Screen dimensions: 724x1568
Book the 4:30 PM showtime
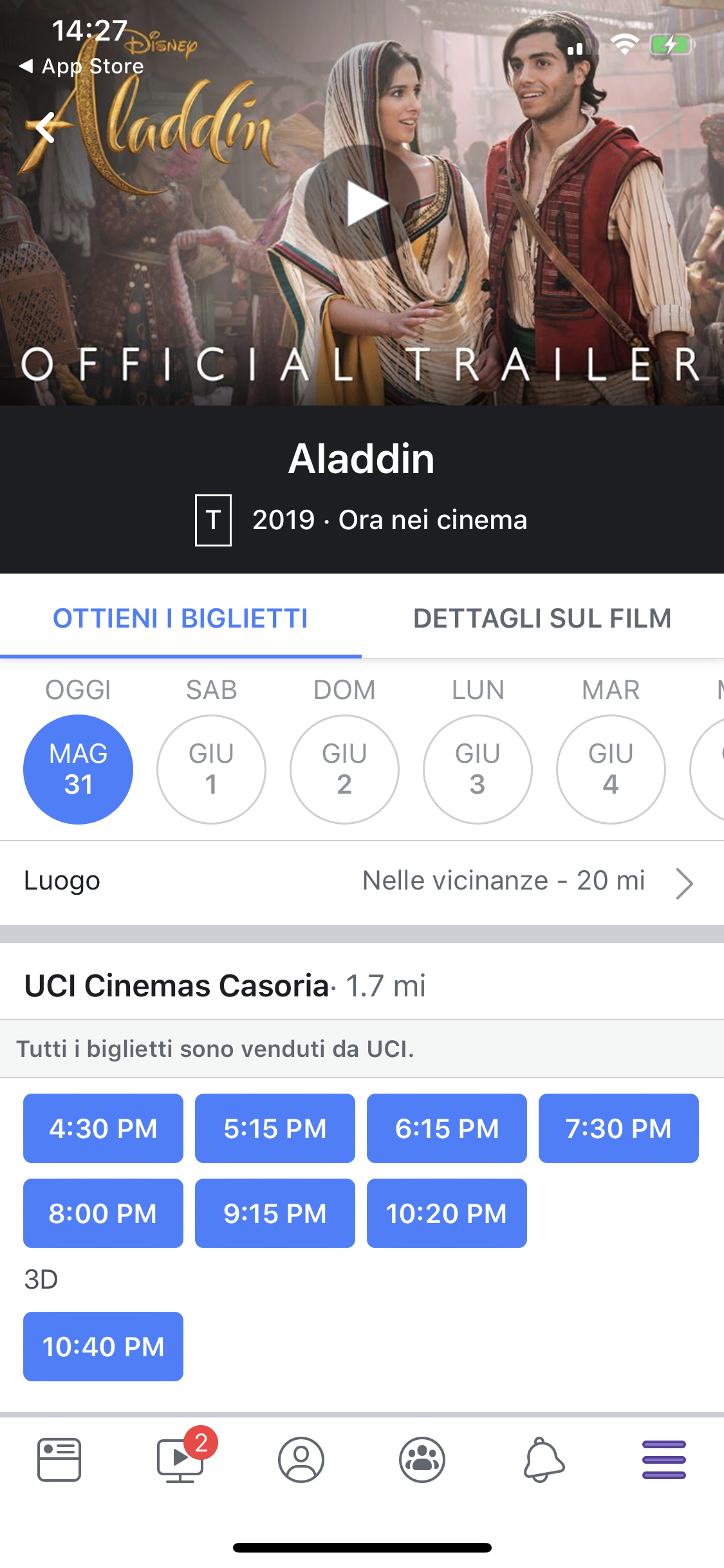pos(103,1128)
